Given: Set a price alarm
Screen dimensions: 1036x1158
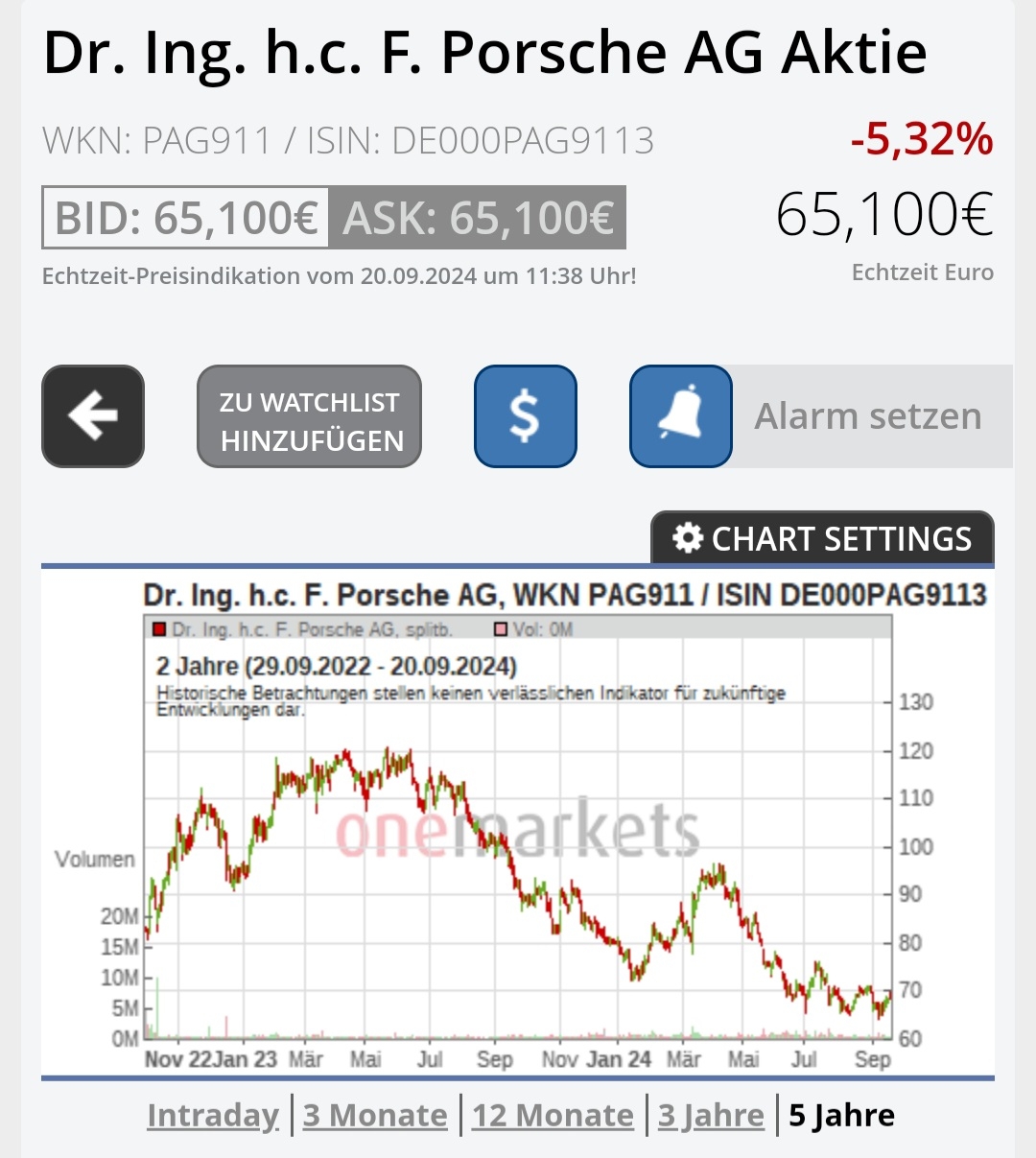Looking at the screenshot, I should (868, 416).
